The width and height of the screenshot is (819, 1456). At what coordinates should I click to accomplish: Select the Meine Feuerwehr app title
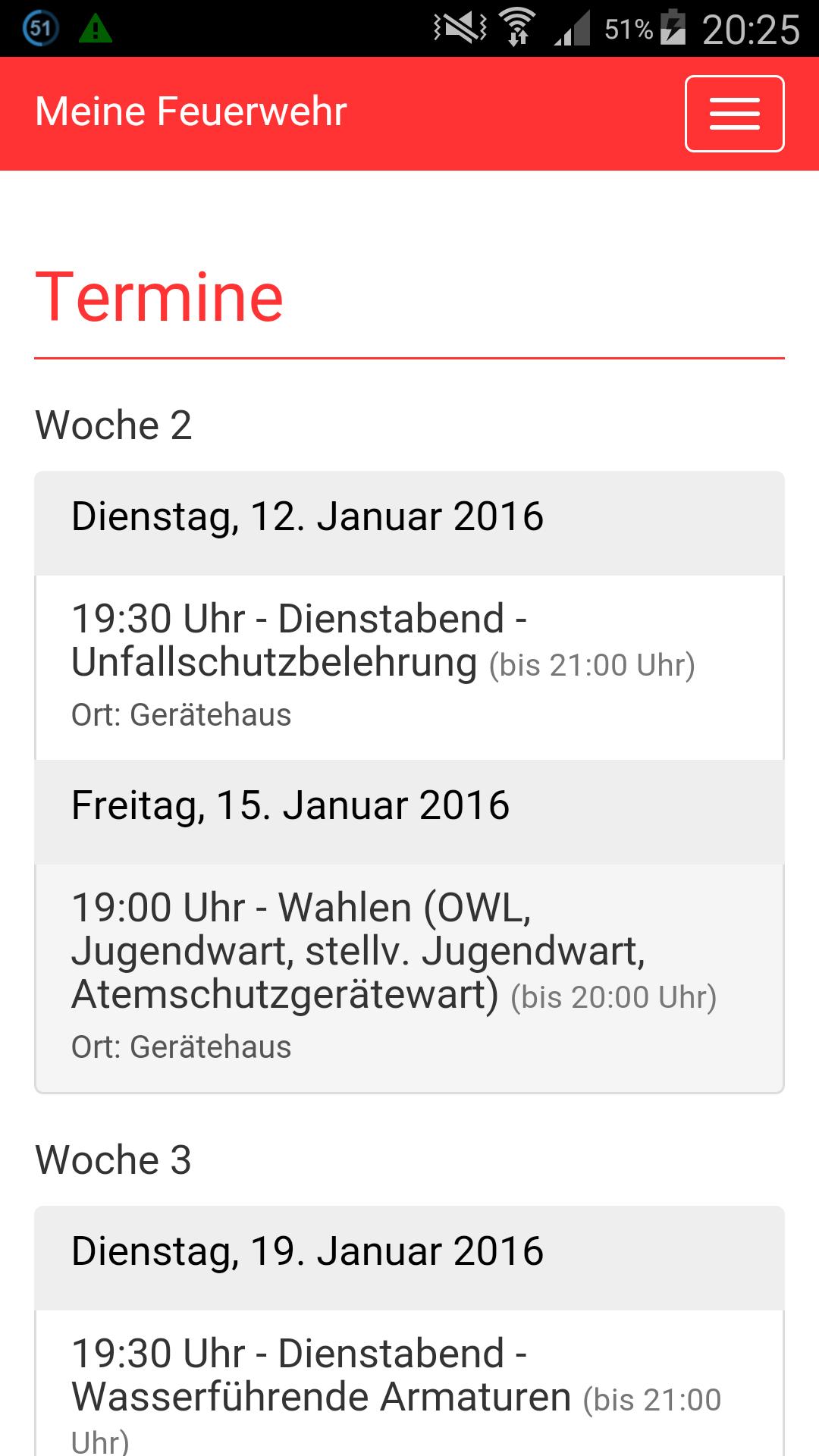[190, 112]
